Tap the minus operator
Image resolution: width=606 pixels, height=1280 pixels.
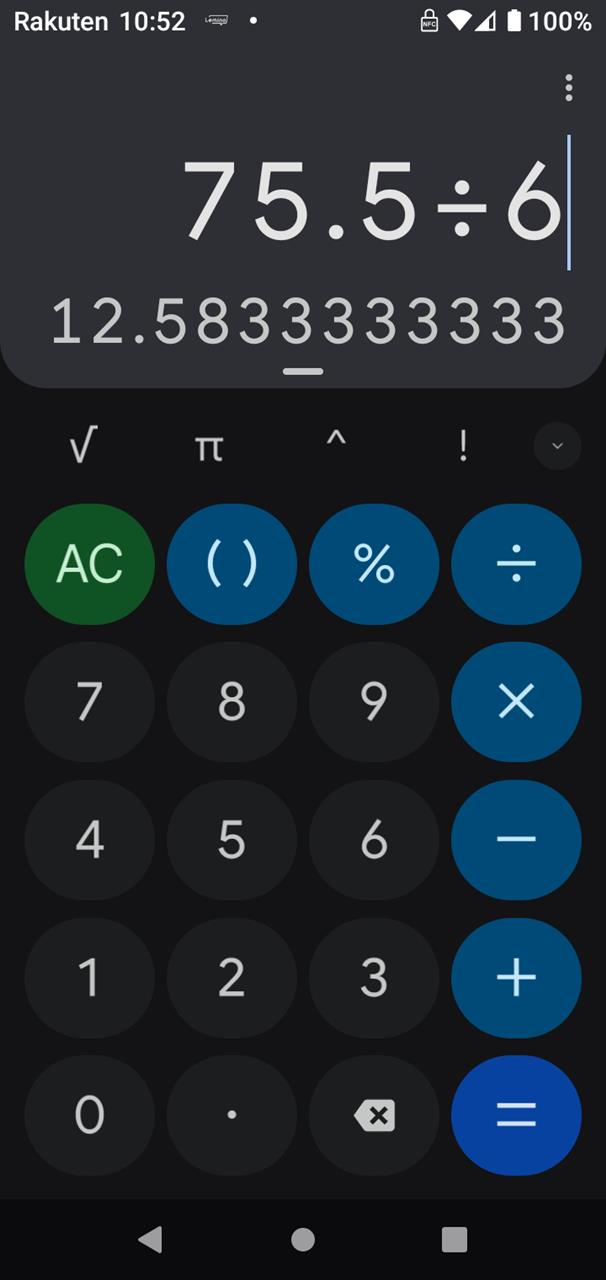[x=516, y=840]
